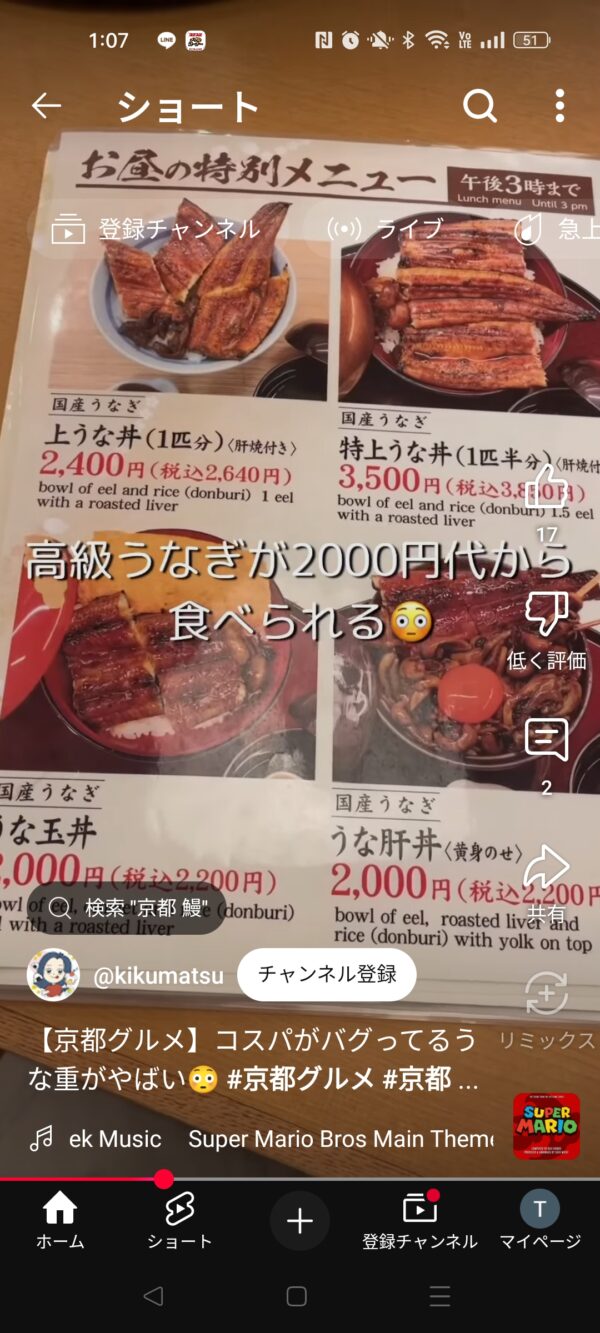Search for "京都 鰻" suggestion

[x=127, y=908]
